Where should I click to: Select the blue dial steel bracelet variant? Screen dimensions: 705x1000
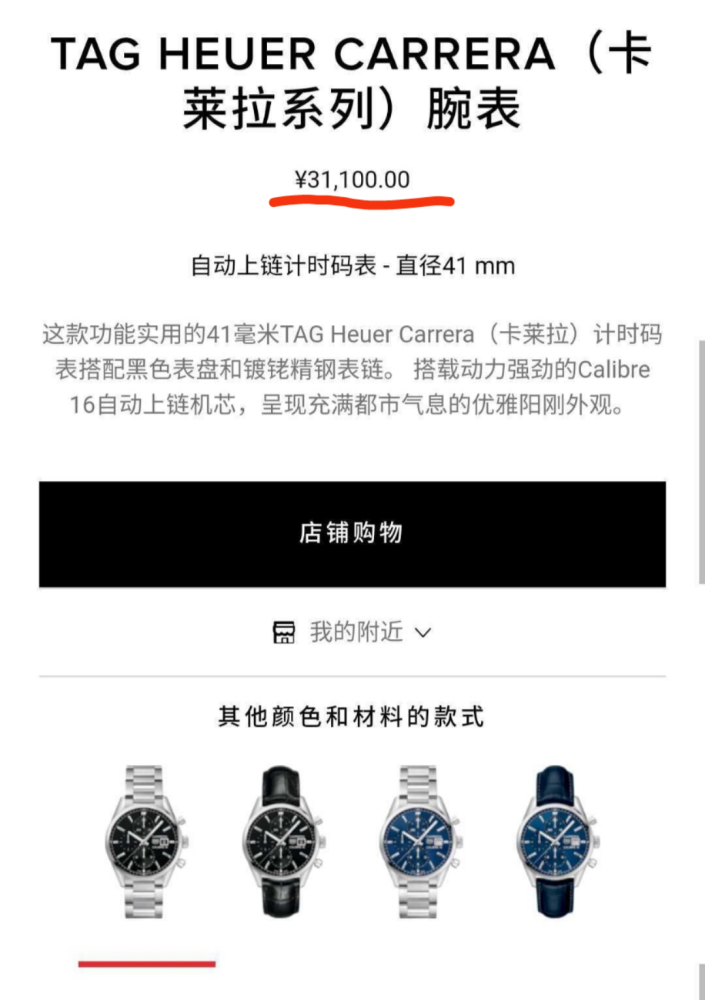point(422,842)
